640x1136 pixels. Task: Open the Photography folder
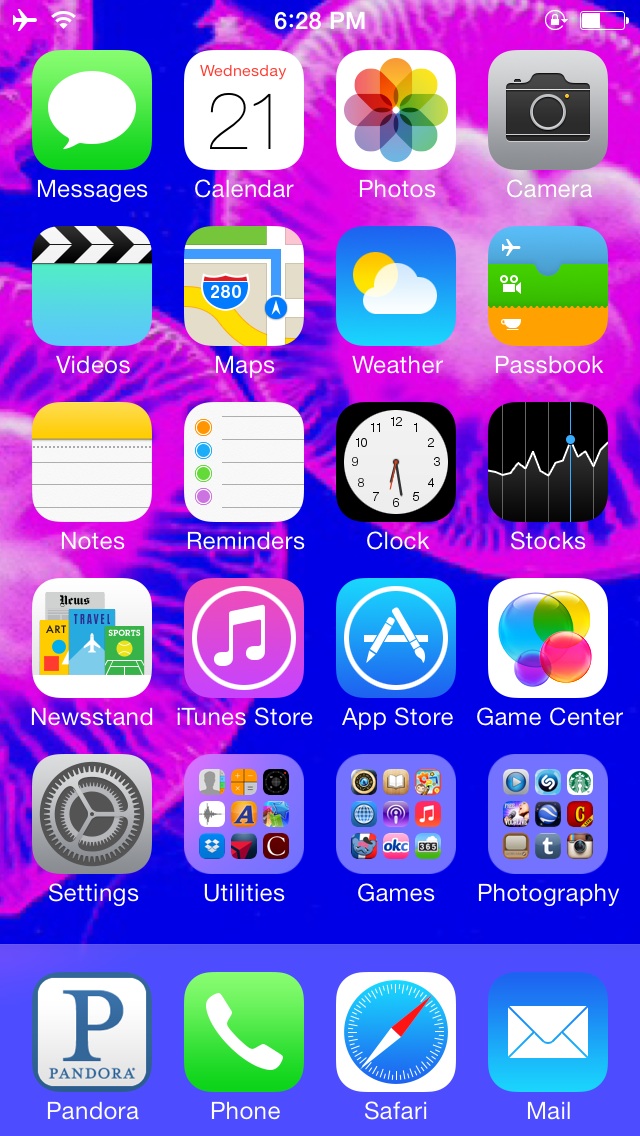548,814
